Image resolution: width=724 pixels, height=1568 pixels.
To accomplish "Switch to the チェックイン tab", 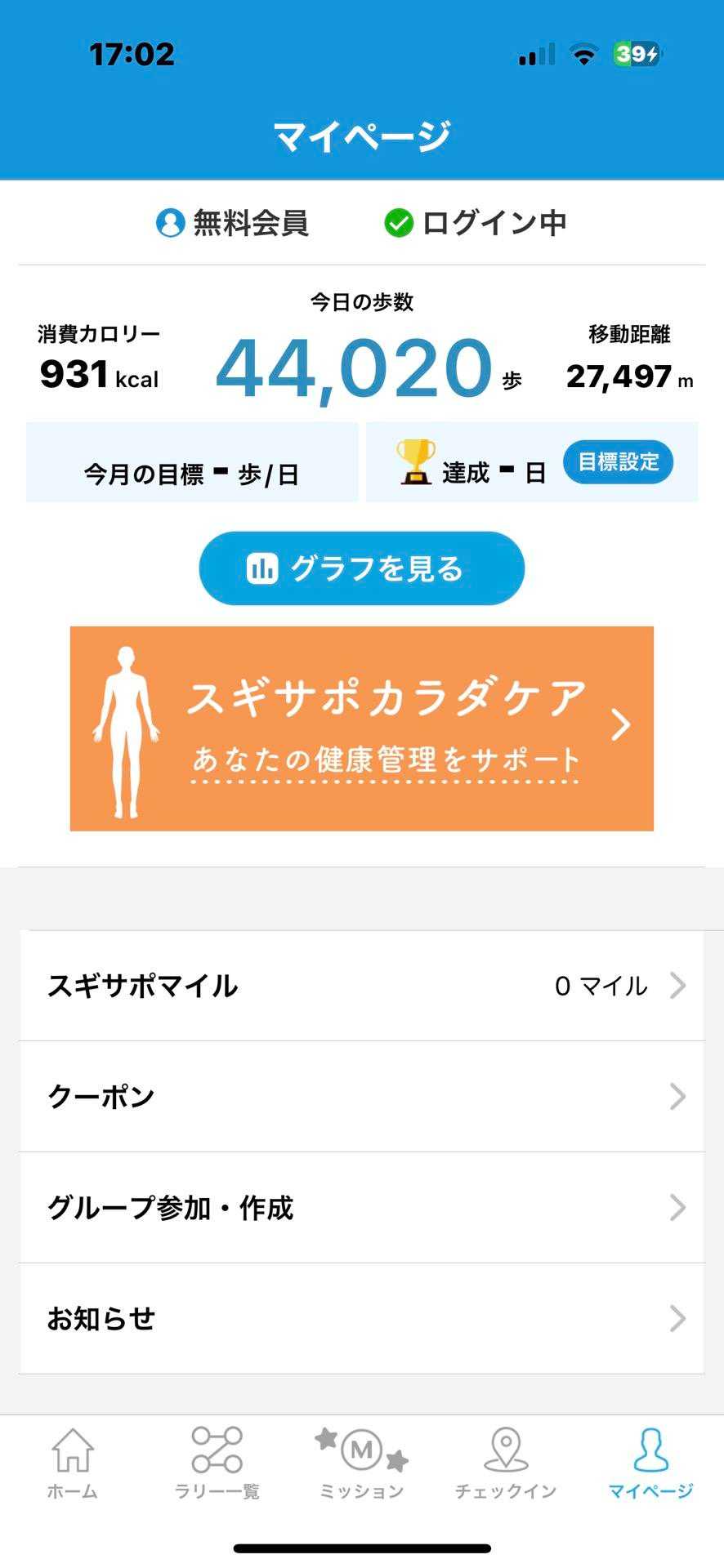I will click(506, 1466).
